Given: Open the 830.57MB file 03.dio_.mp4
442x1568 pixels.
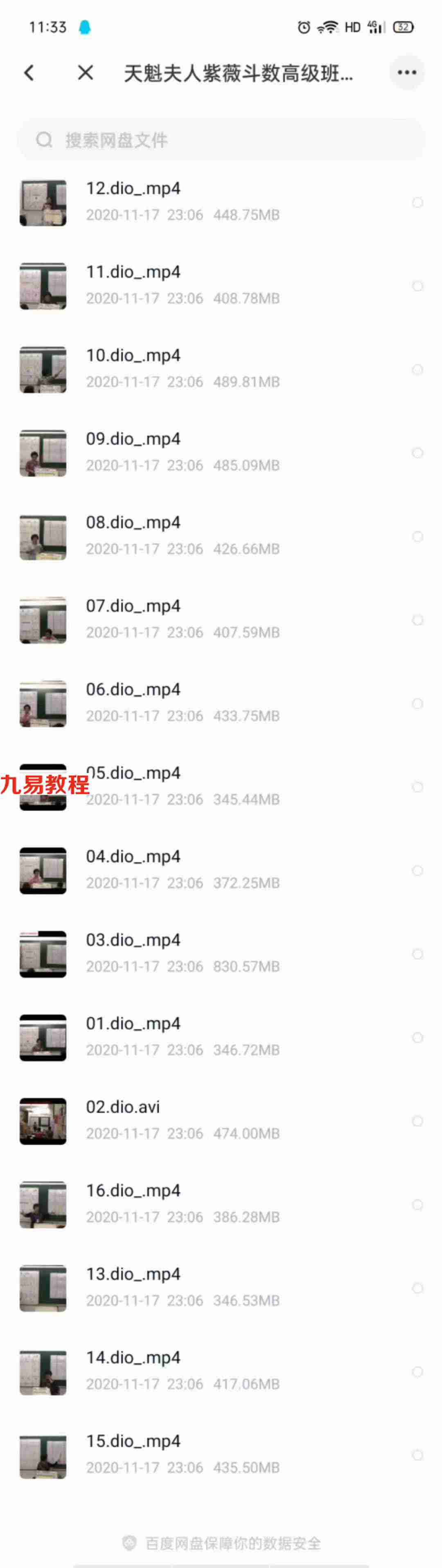Looking at the screenshot, I should (x=221, y=954).
